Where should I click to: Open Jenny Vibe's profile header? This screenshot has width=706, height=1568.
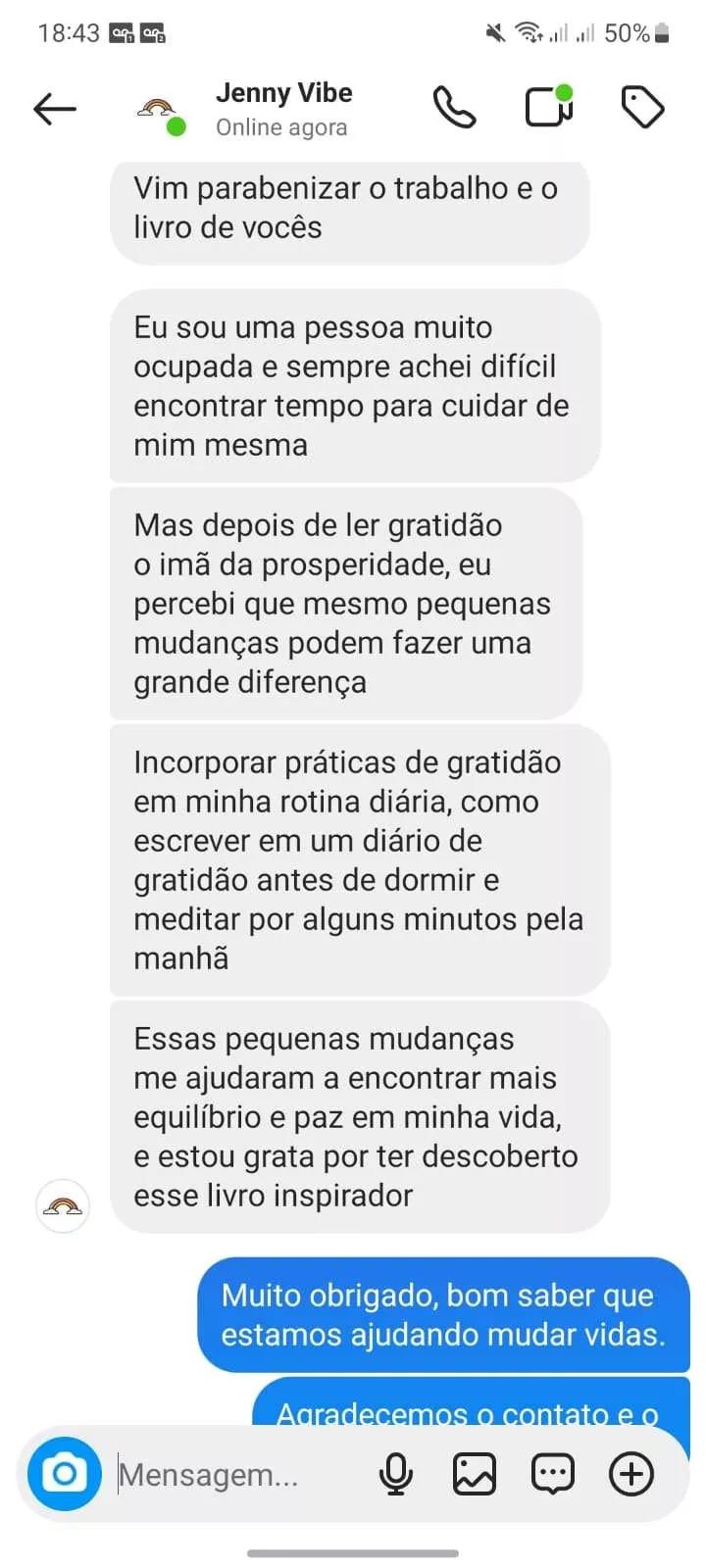point(245,109)
